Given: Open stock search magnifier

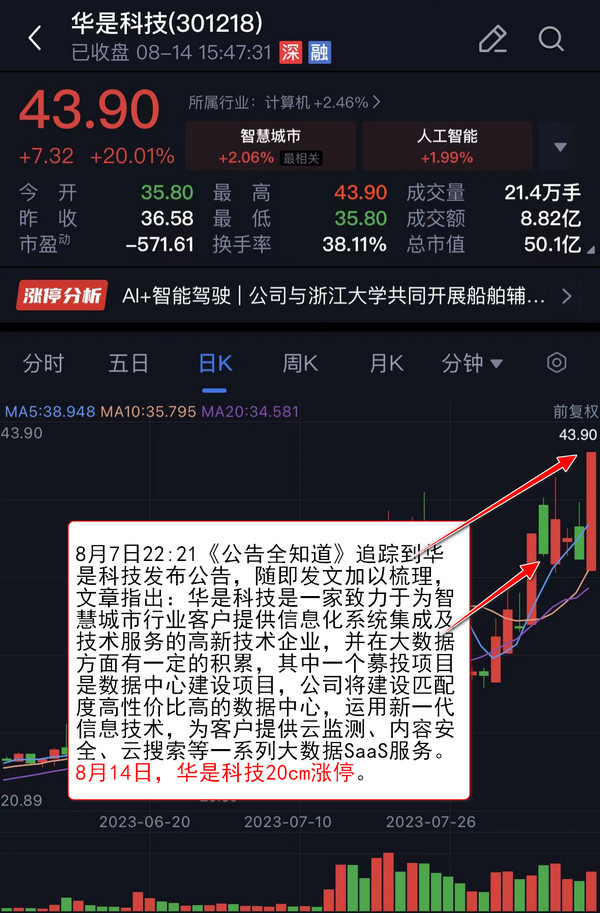Looking at the screenshot, I should [552, 39].
